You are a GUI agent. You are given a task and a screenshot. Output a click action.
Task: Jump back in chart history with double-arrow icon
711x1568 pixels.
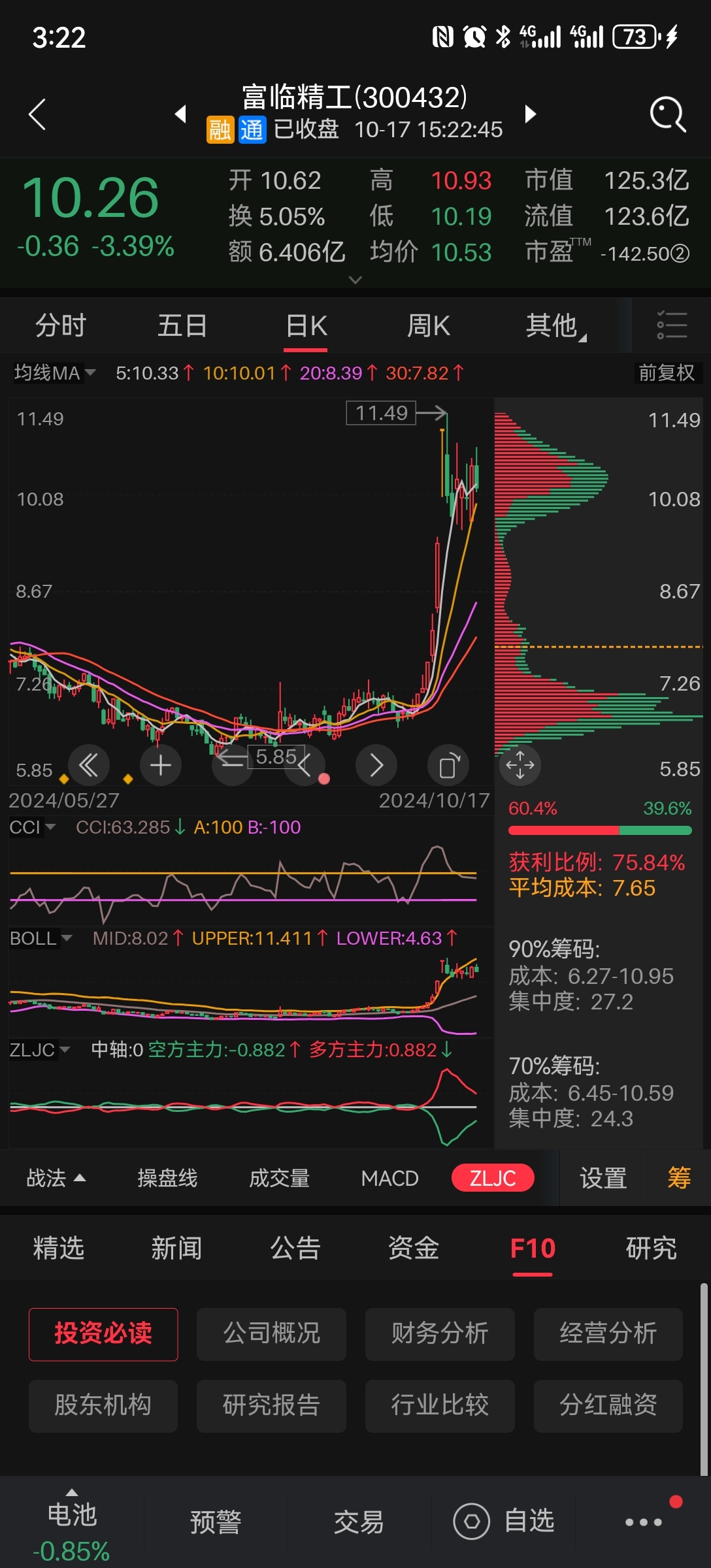90,765
